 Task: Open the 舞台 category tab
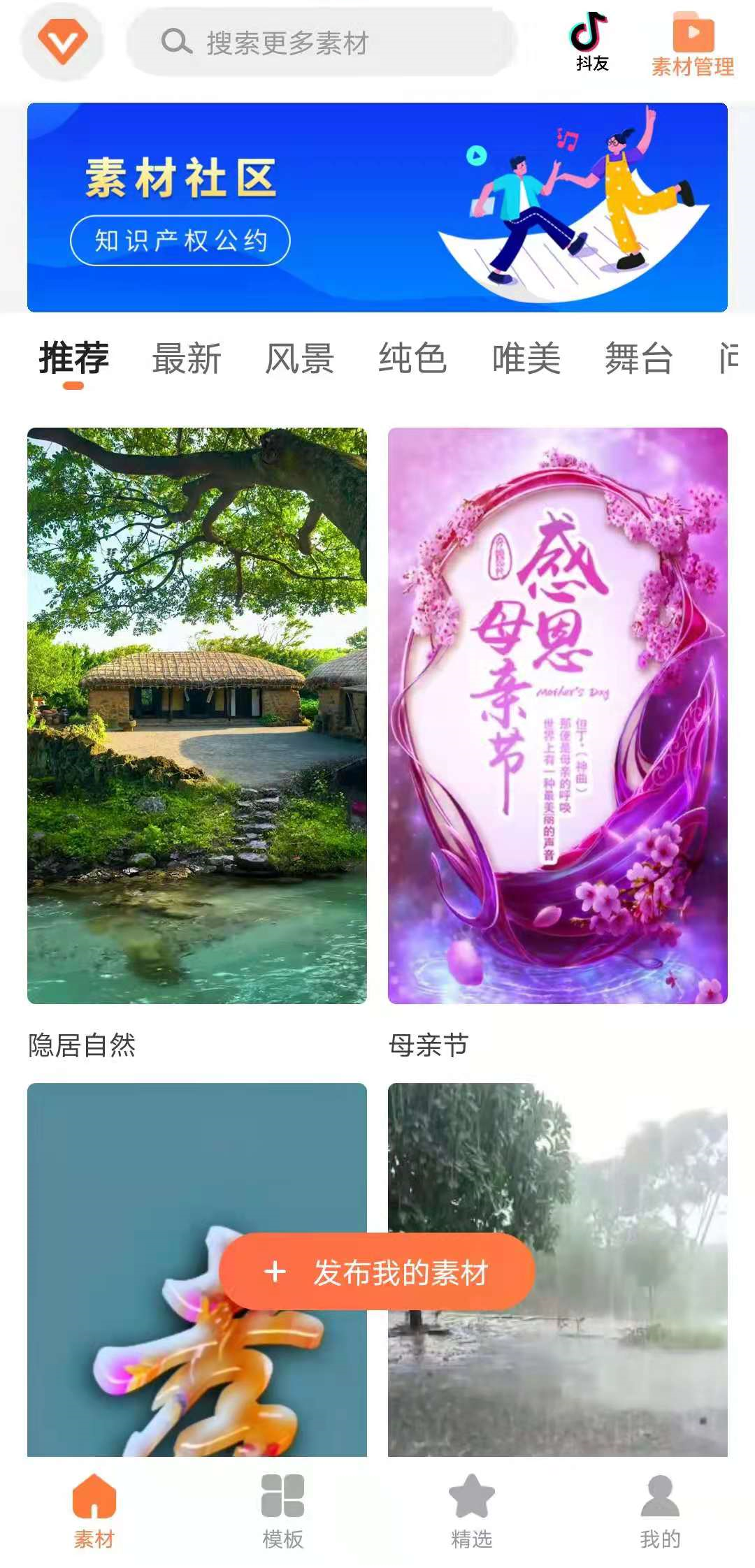pyautogui.click(x=639, y=359)
